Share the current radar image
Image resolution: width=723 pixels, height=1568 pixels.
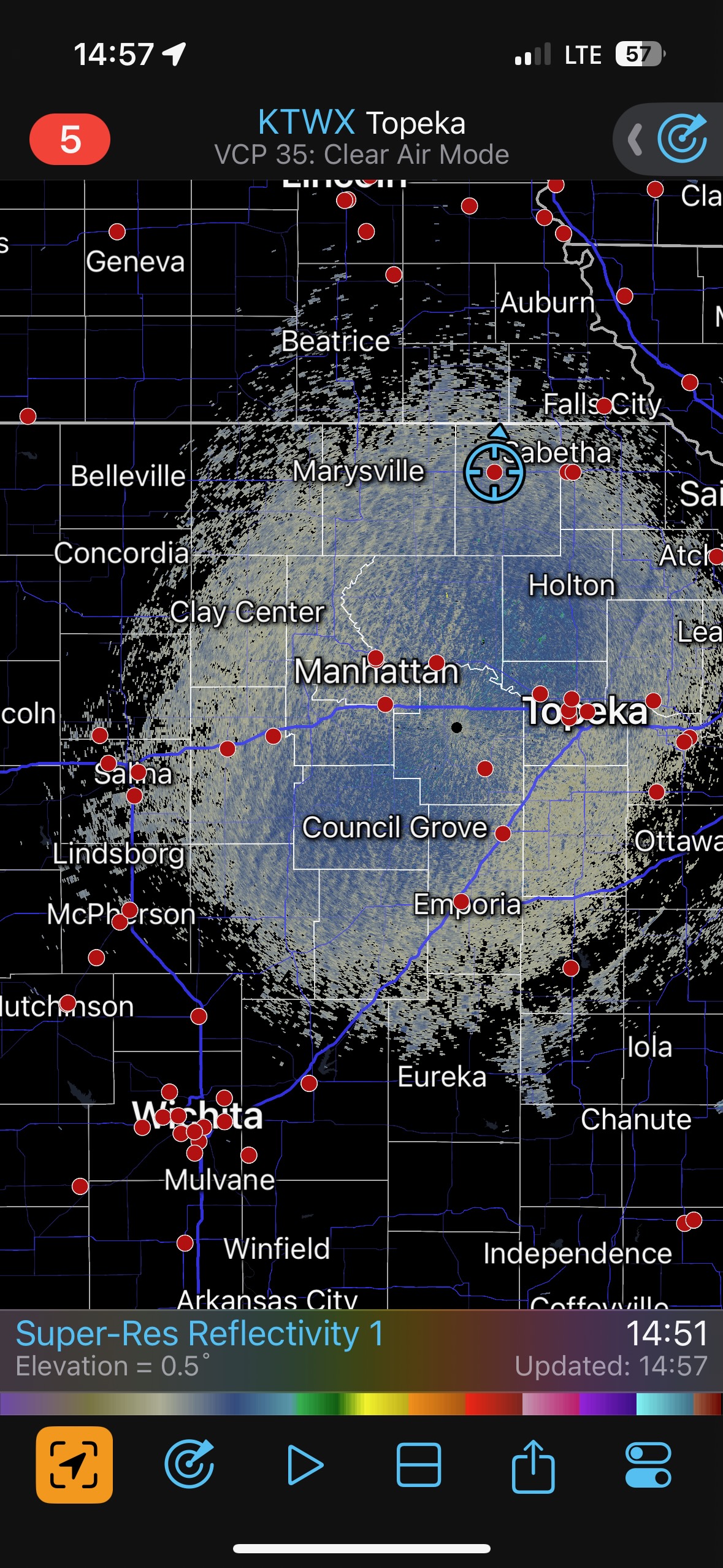pyautogui.click(x=533, y=1465)
